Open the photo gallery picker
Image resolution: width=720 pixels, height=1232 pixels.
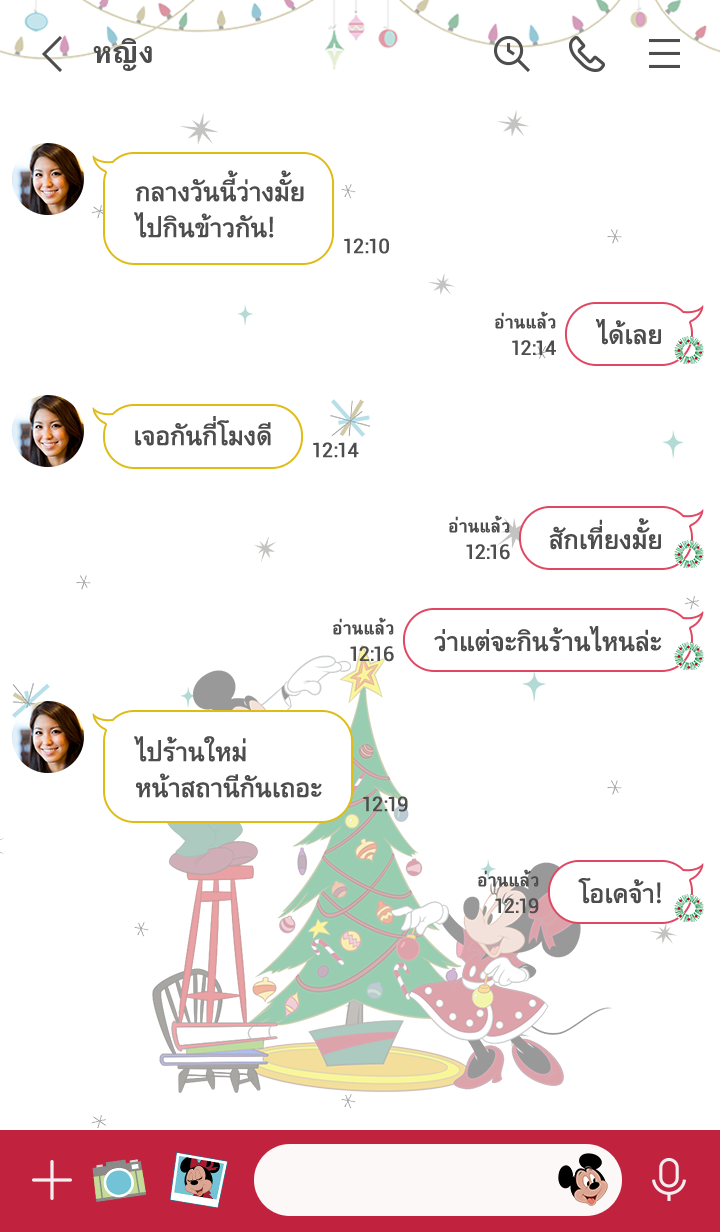coord(198,1180)
